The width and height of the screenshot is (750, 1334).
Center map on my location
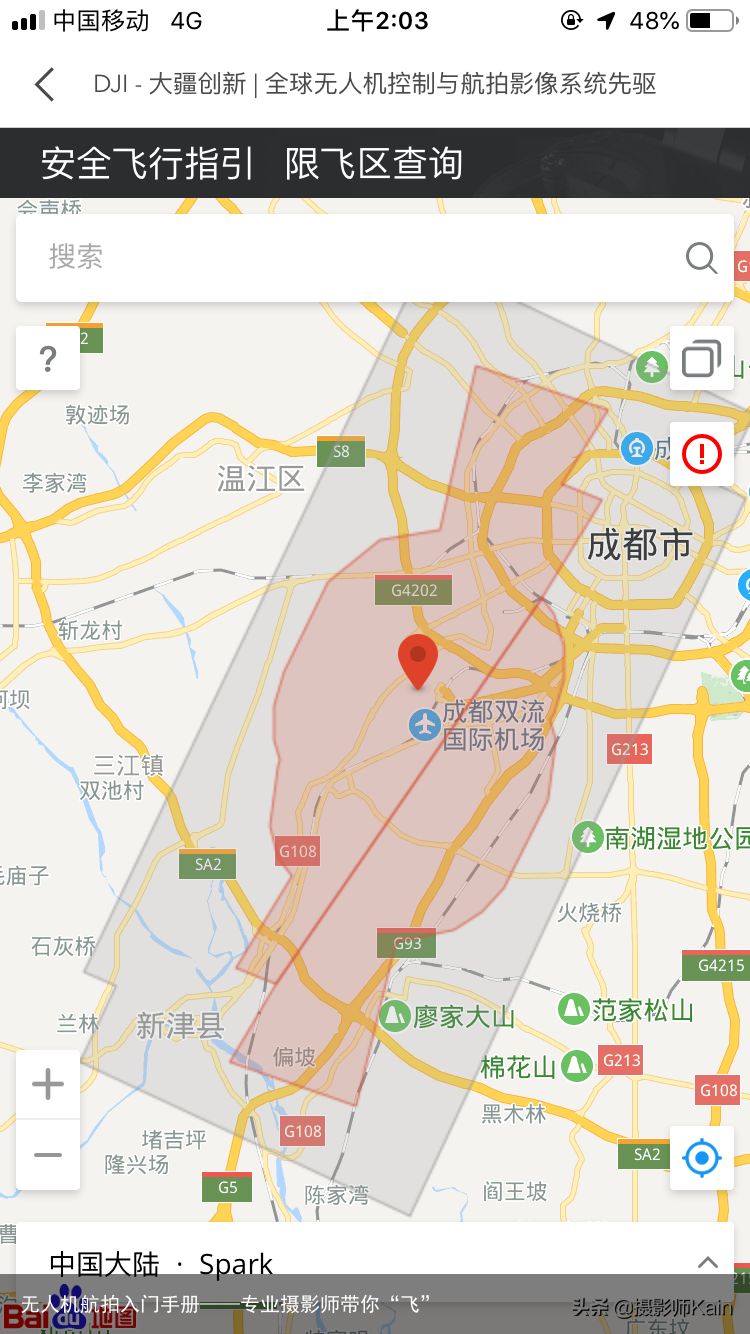coord(701,1158)
